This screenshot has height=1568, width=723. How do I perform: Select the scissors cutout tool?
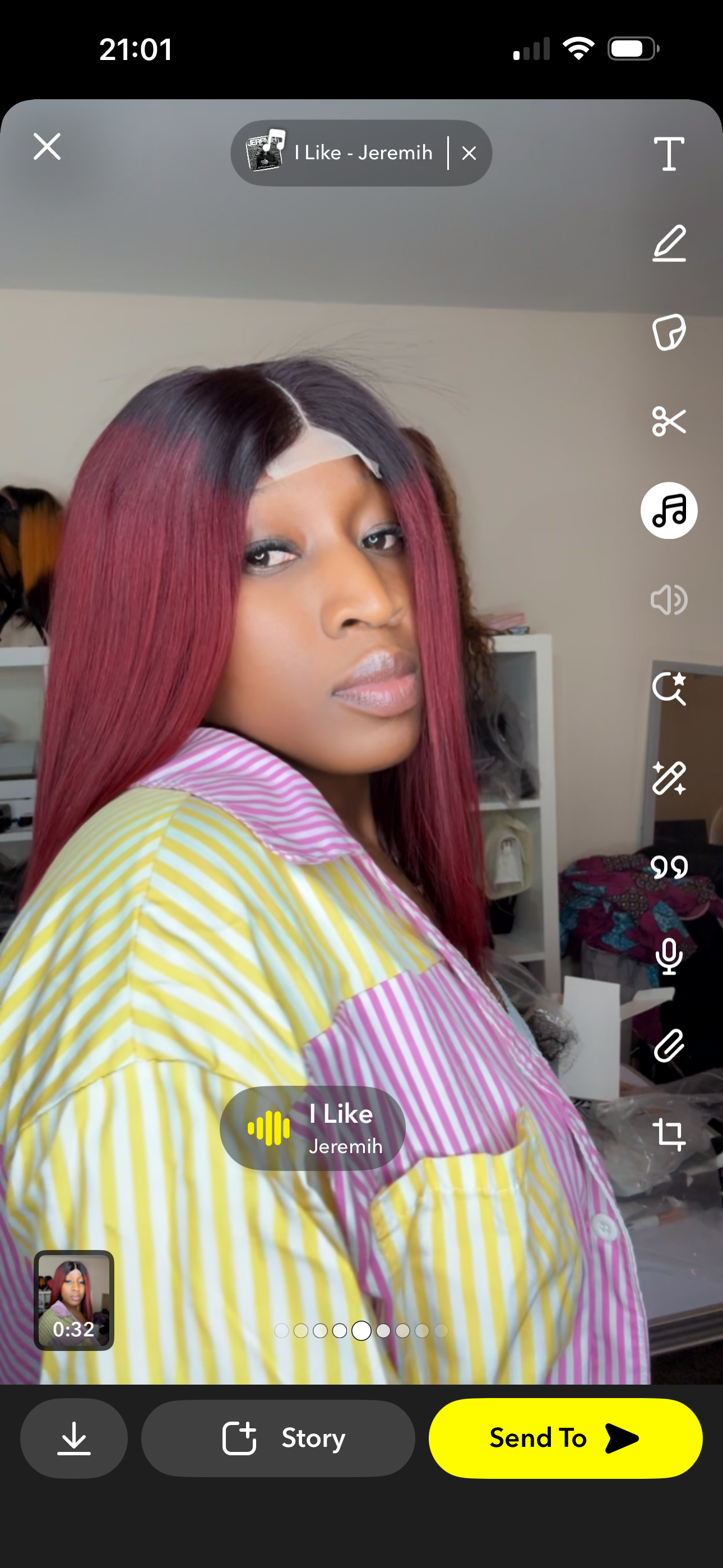669,421
